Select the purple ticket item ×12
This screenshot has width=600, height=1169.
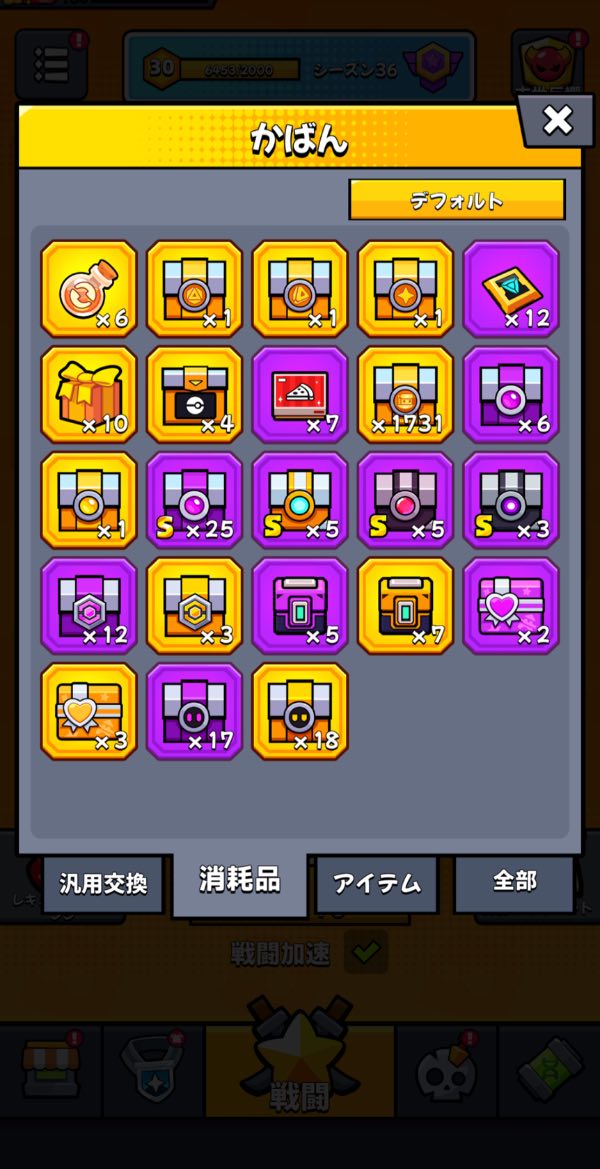coord(511,289)
